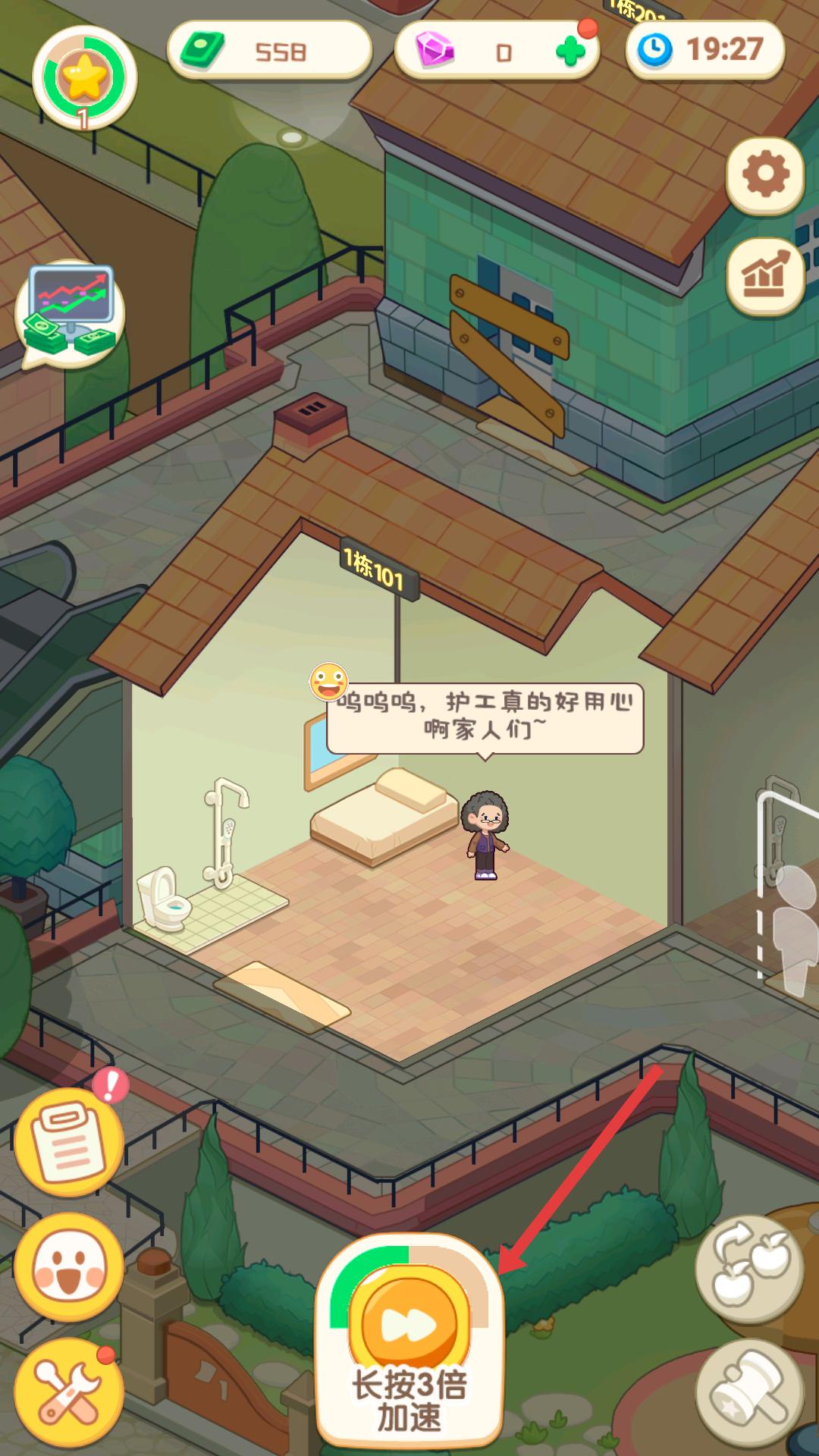The width and height of the screenshot is (819, 1456).
Task: Tap the green plus to add gems
Action: pyautogui.click(x=570, y=52)
